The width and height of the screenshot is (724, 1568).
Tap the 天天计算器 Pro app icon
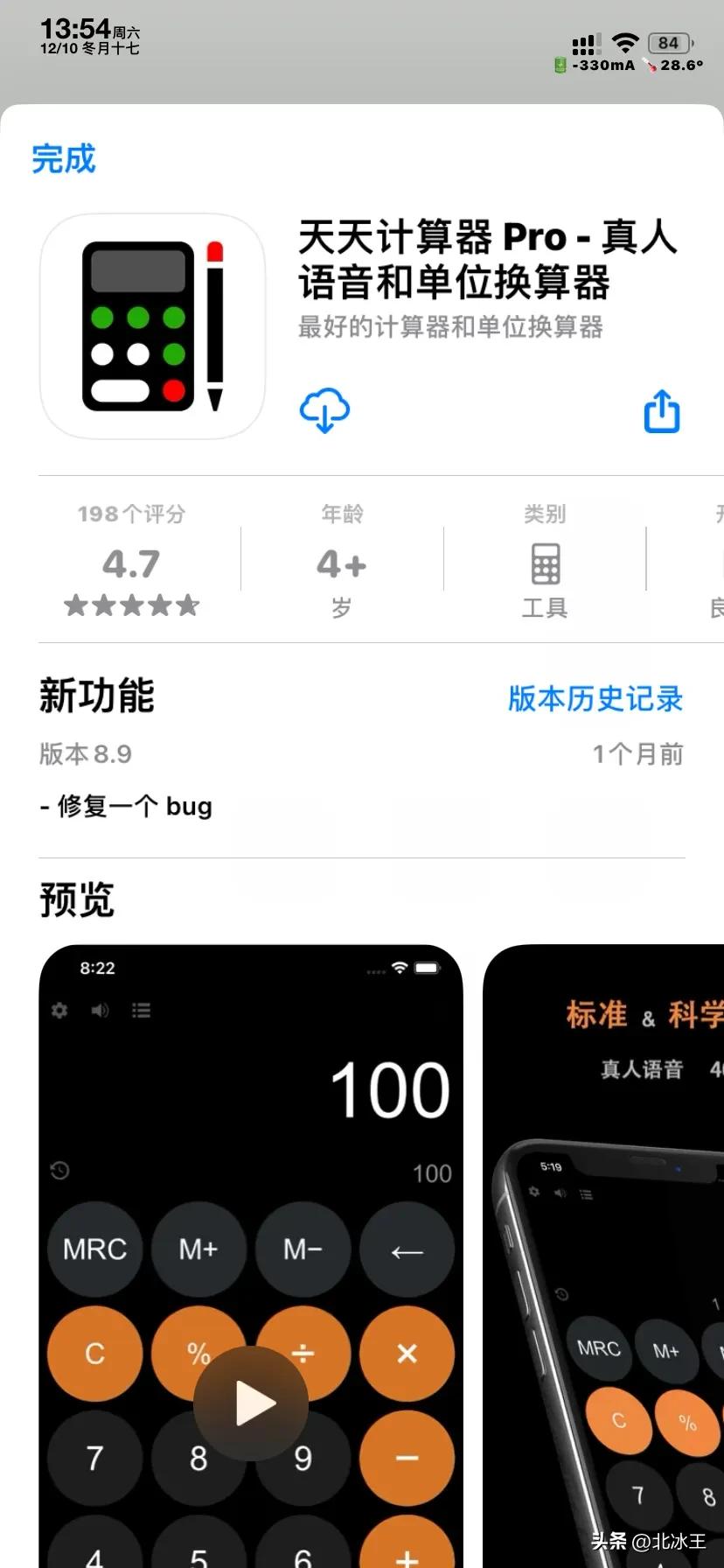(x=152, y=325)
